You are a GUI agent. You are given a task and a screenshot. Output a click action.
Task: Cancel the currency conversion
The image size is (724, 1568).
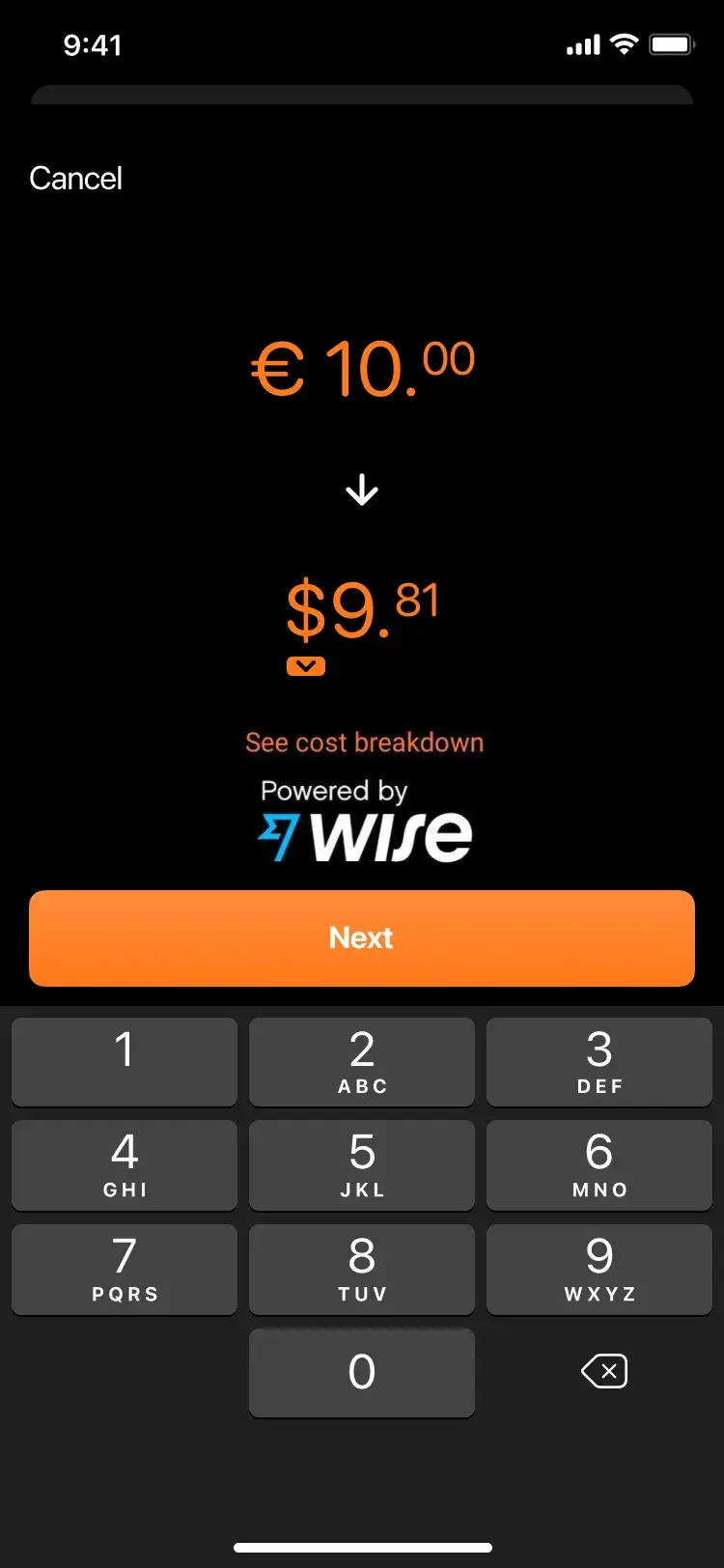75,179
